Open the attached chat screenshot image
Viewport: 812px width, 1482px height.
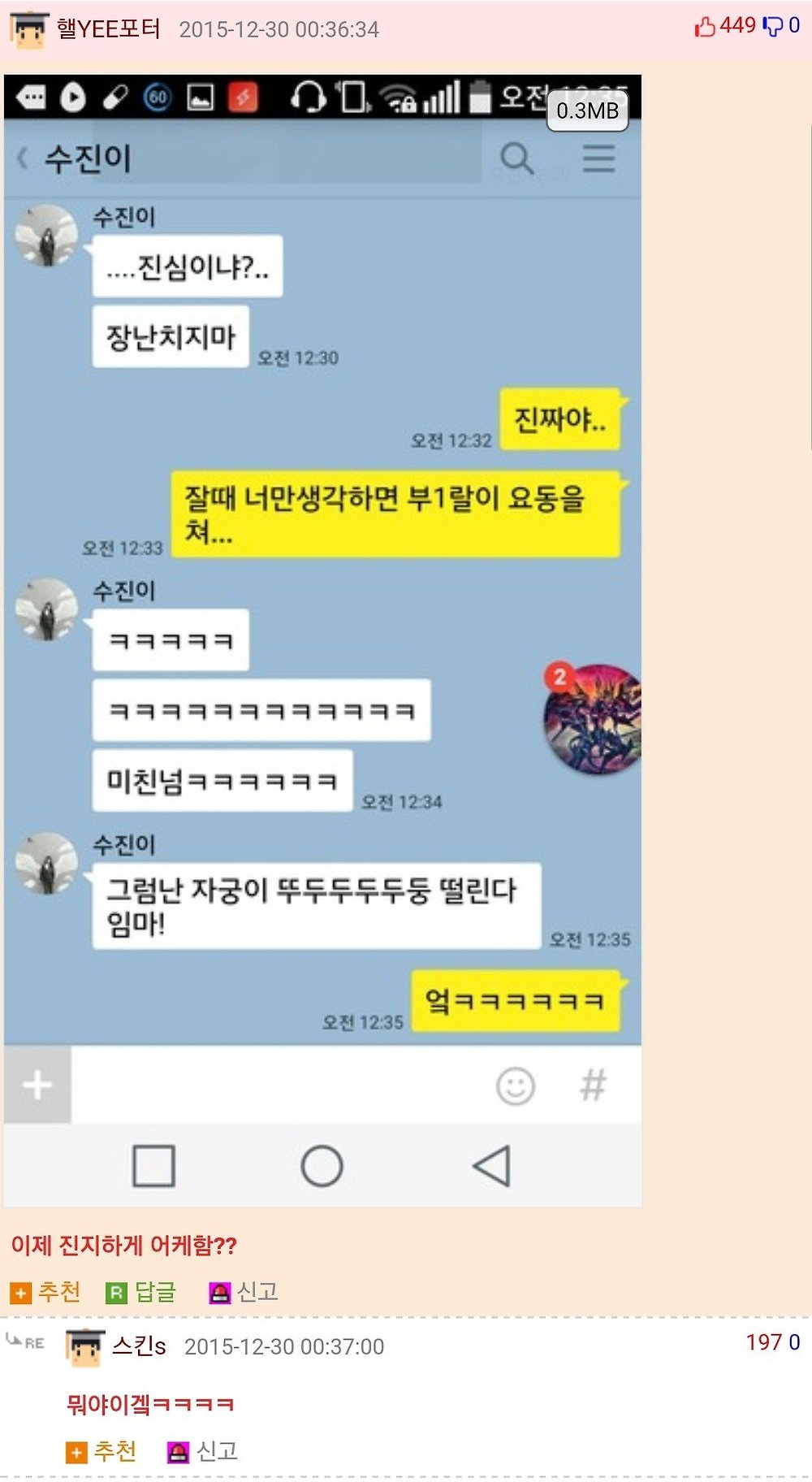click(322, 640)
